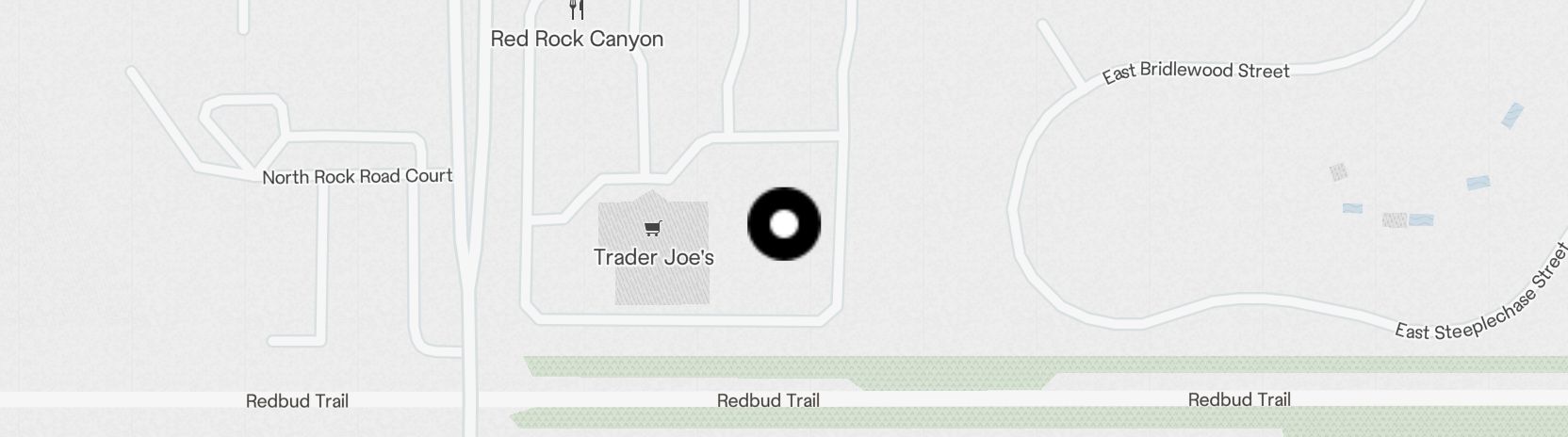Select the Trader Joe's place marker
This screenshot has height=437, width=1568.
(x=652, y=229)
